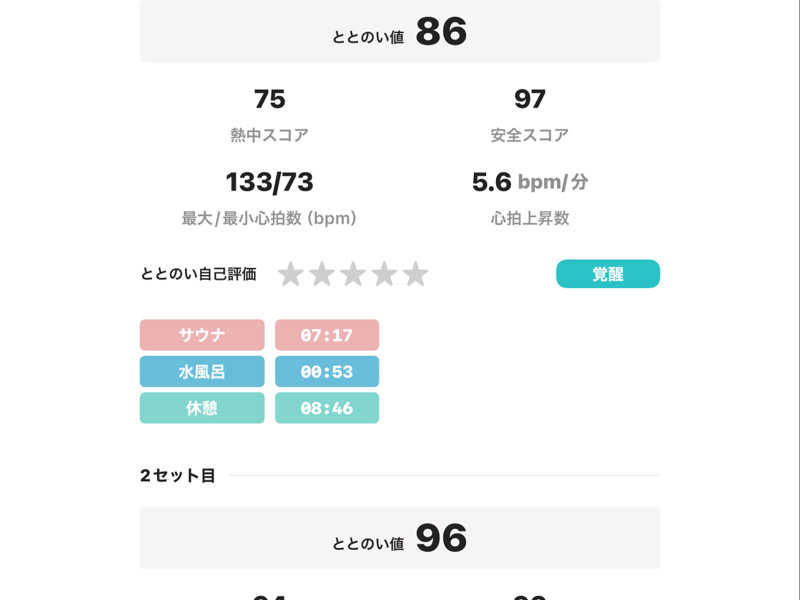Tap the 覚醒 chip
The height and width of the screenshot is (600, 800).
(608, 274)
